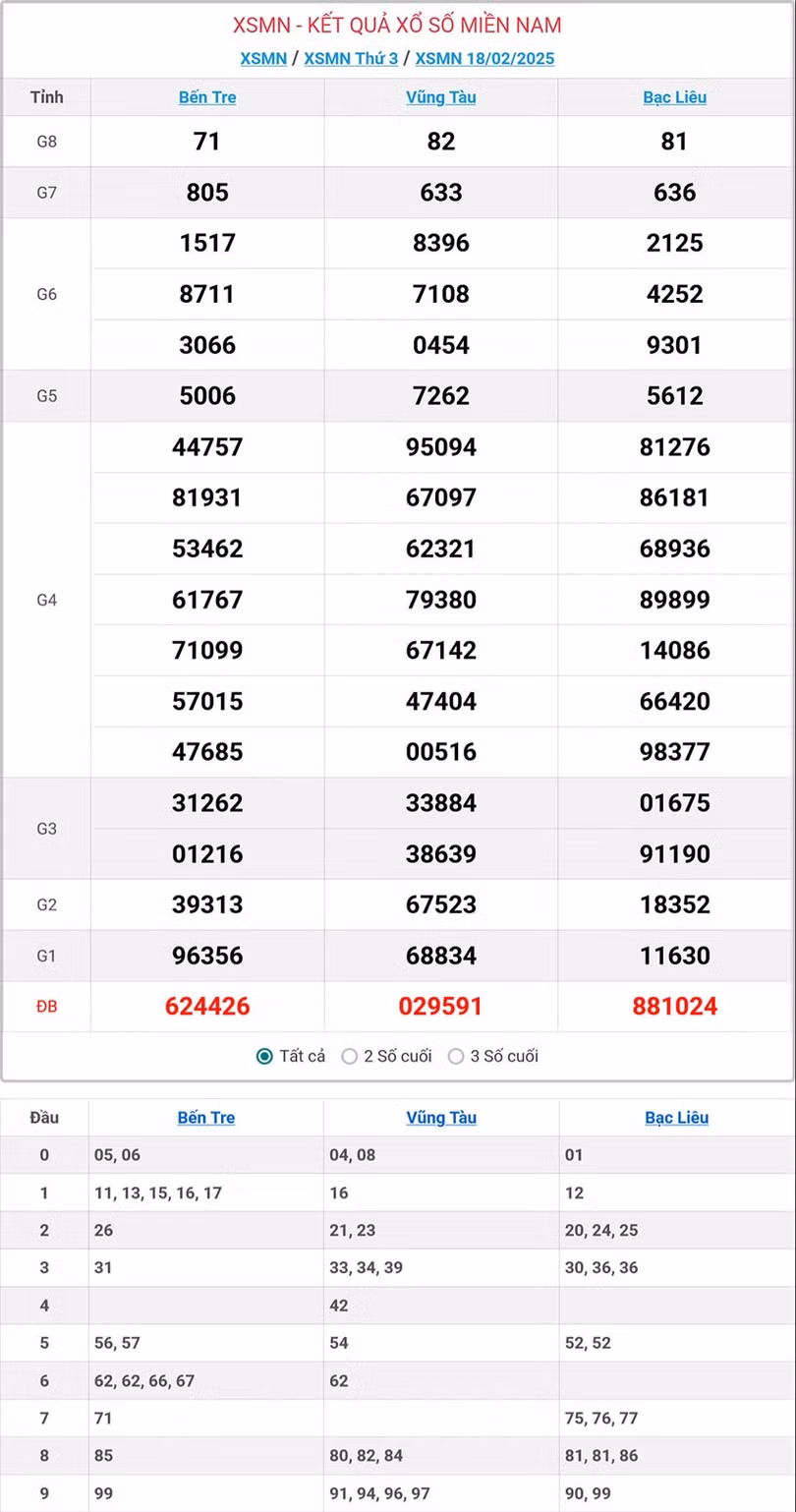Open the XSMN 18/02/2025 link
Viewport: 796px width, 1512px height.
pos(484,58)
